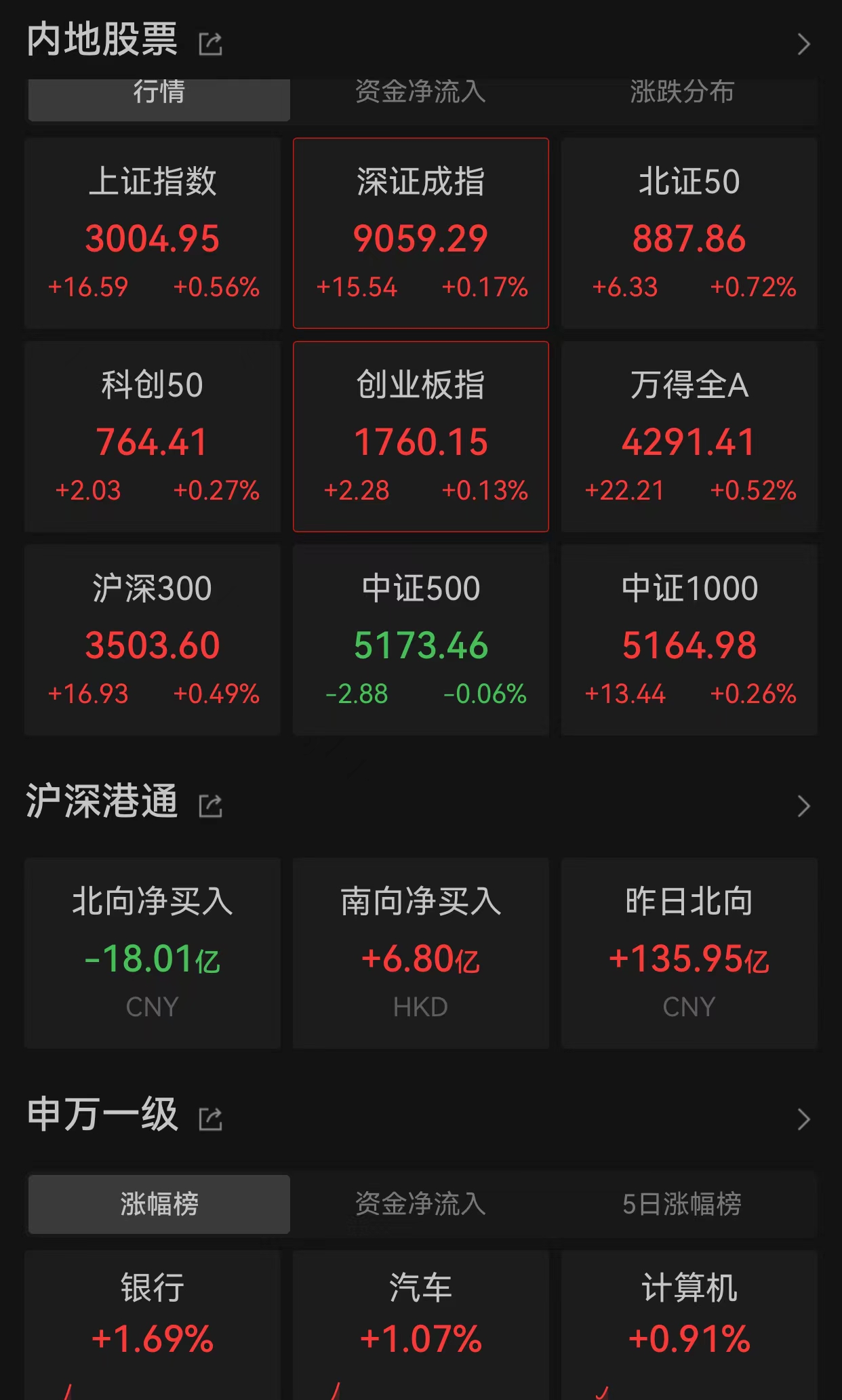Expand 沪深港通 with the right chevron

[804, 806]
